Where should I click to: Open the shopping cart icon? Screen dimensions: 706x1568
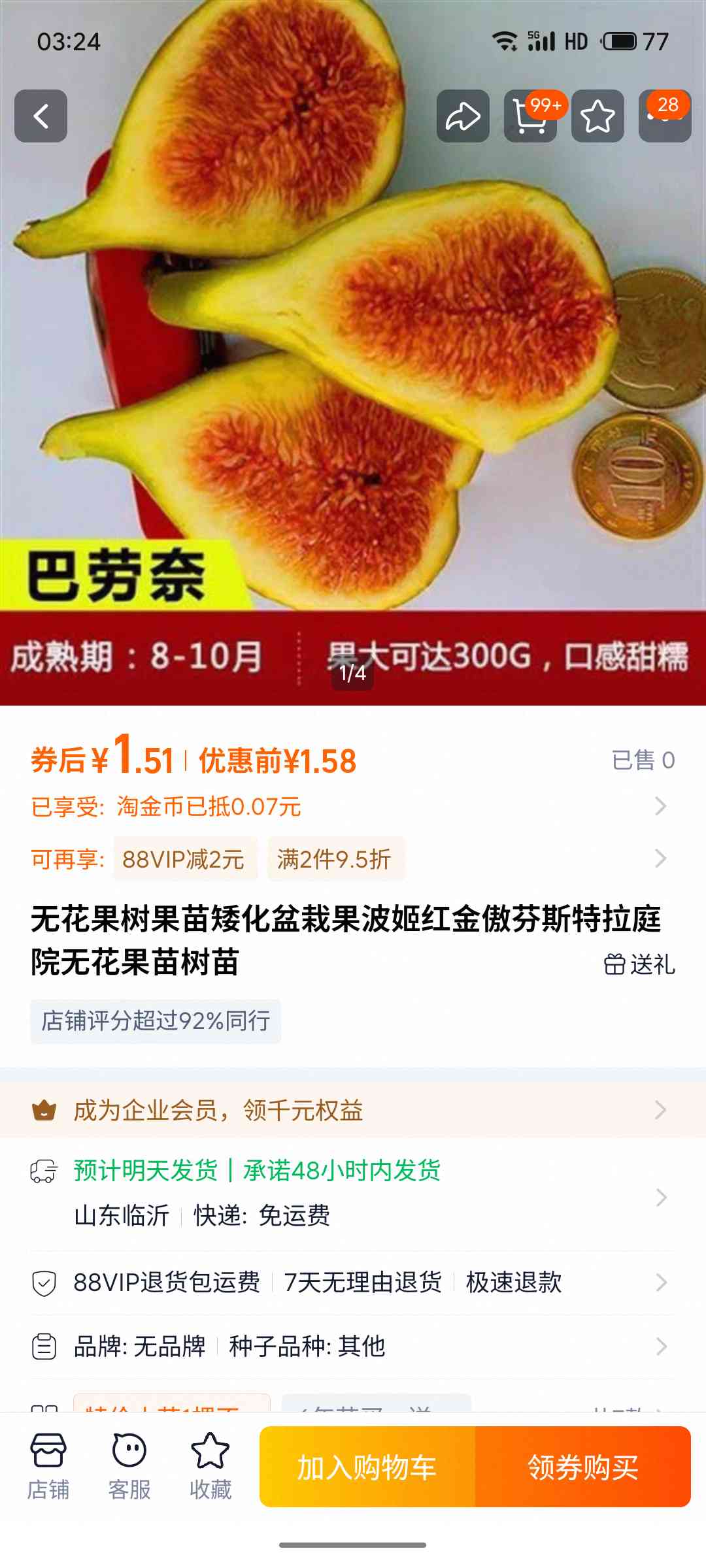click(530, 116)
